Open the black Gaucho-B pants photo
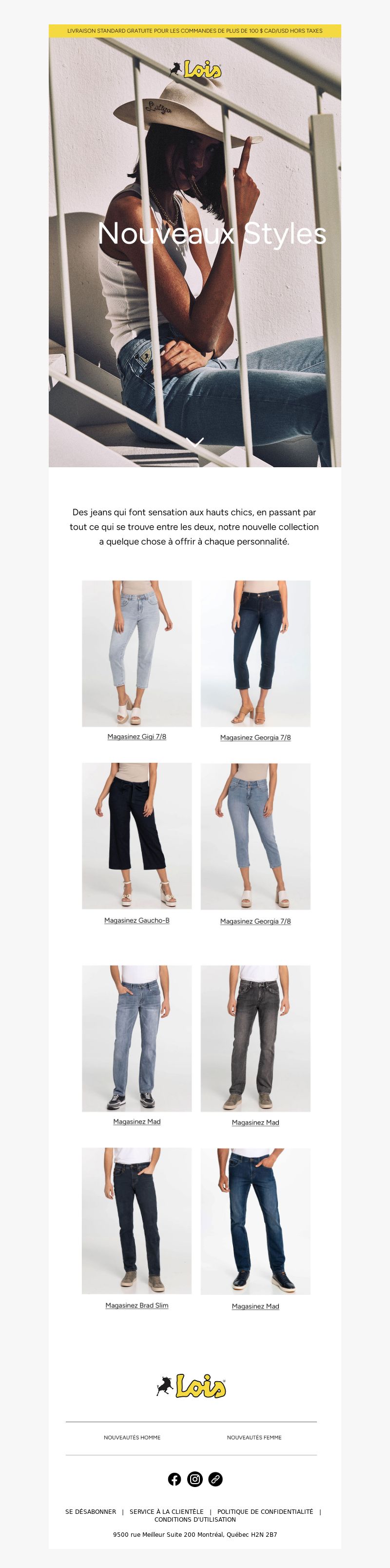 pyautogui.click(x=137, y=836)
